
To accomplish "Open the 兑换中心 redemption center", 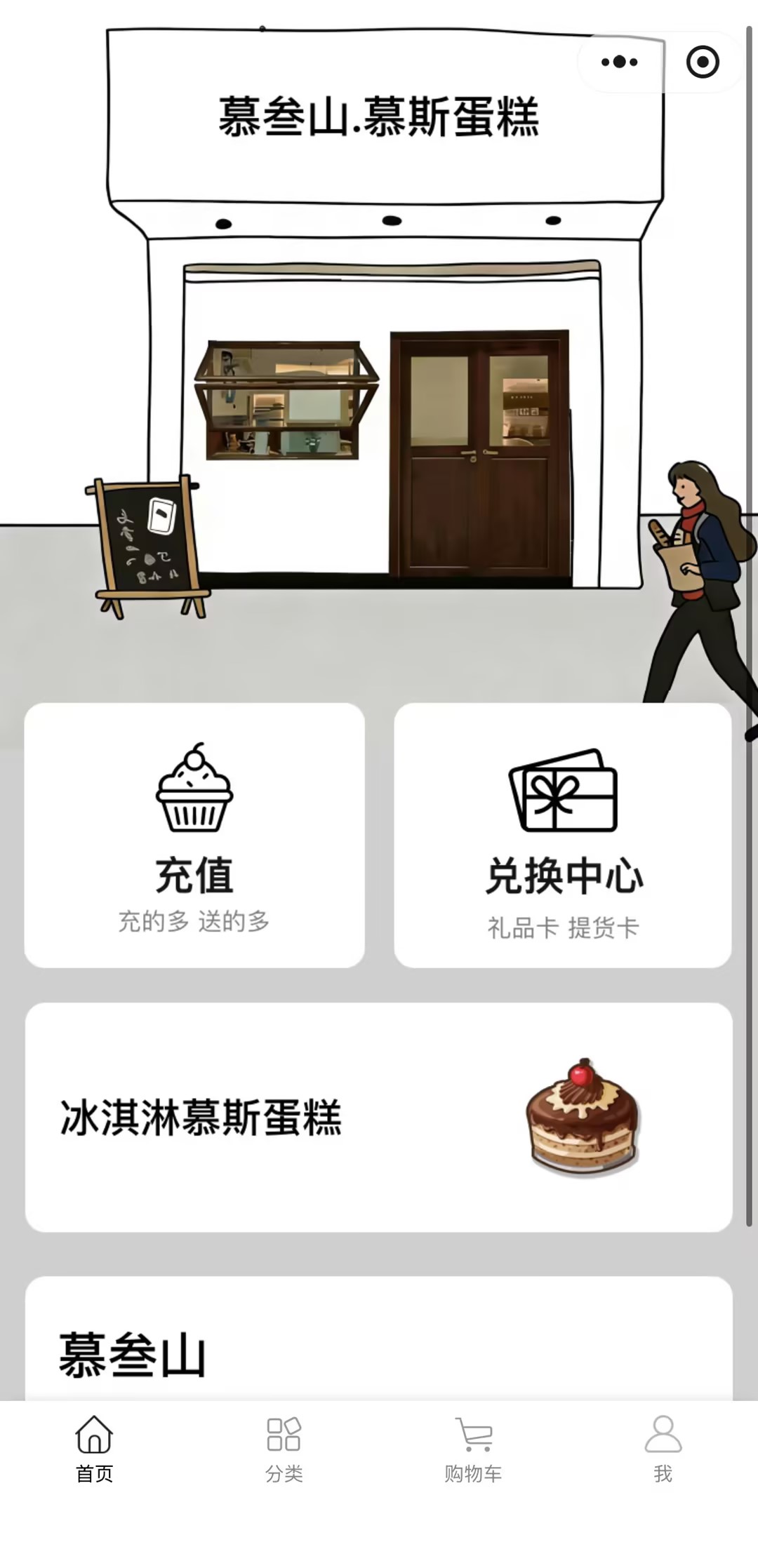I will pyautogui.click(x=563, y=835).
